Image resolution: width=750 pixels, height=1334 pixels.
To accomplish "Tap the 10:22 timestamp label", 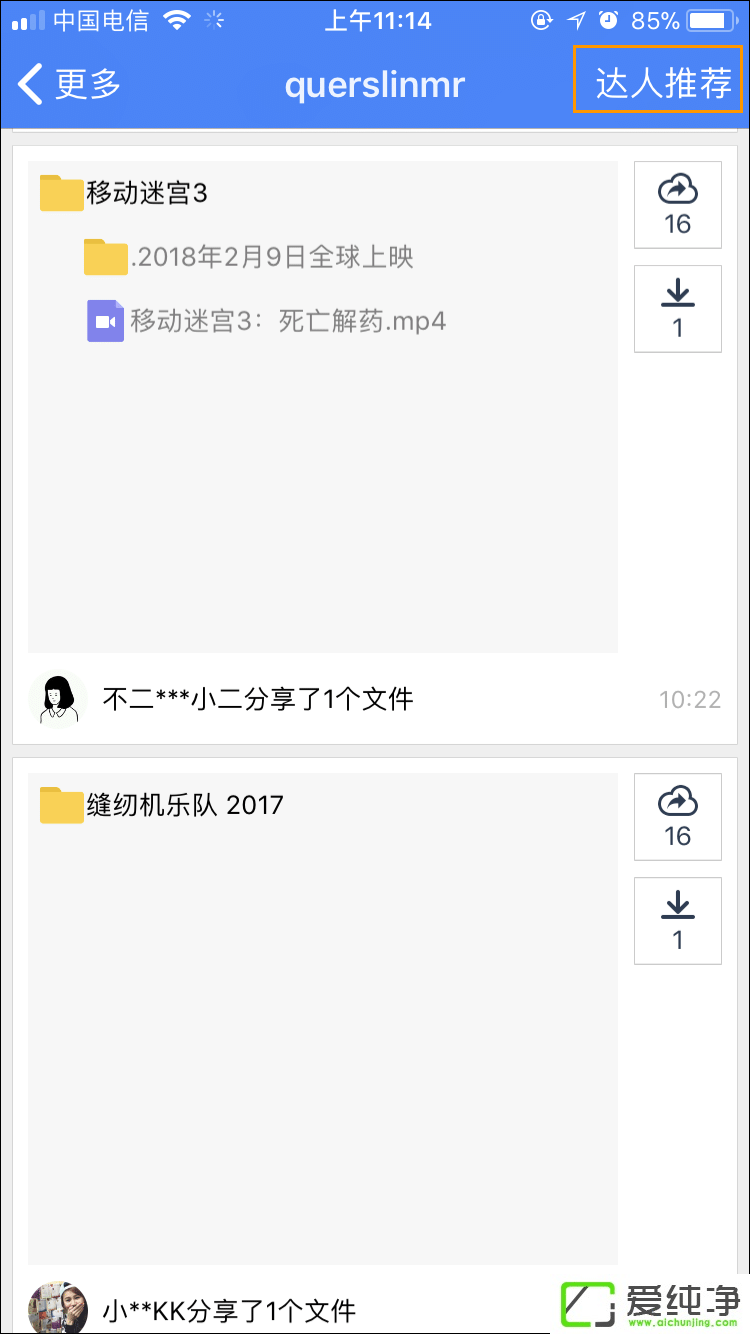I will pyautogui.click(x=689, y=700).
